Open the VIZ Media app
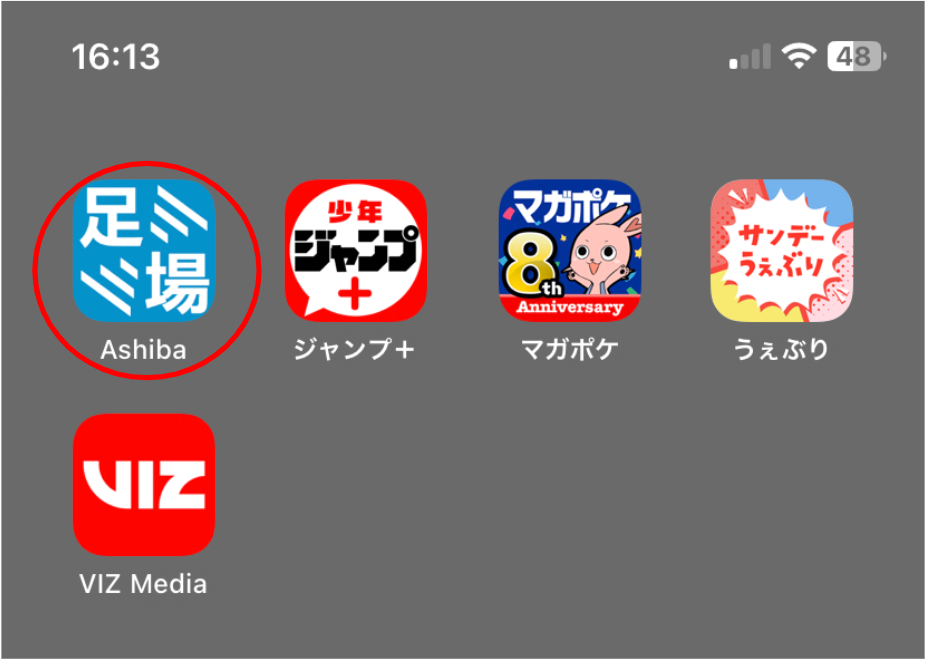Image resolution: width=928 pixels, height=659 pixels. tap(144, 485)
